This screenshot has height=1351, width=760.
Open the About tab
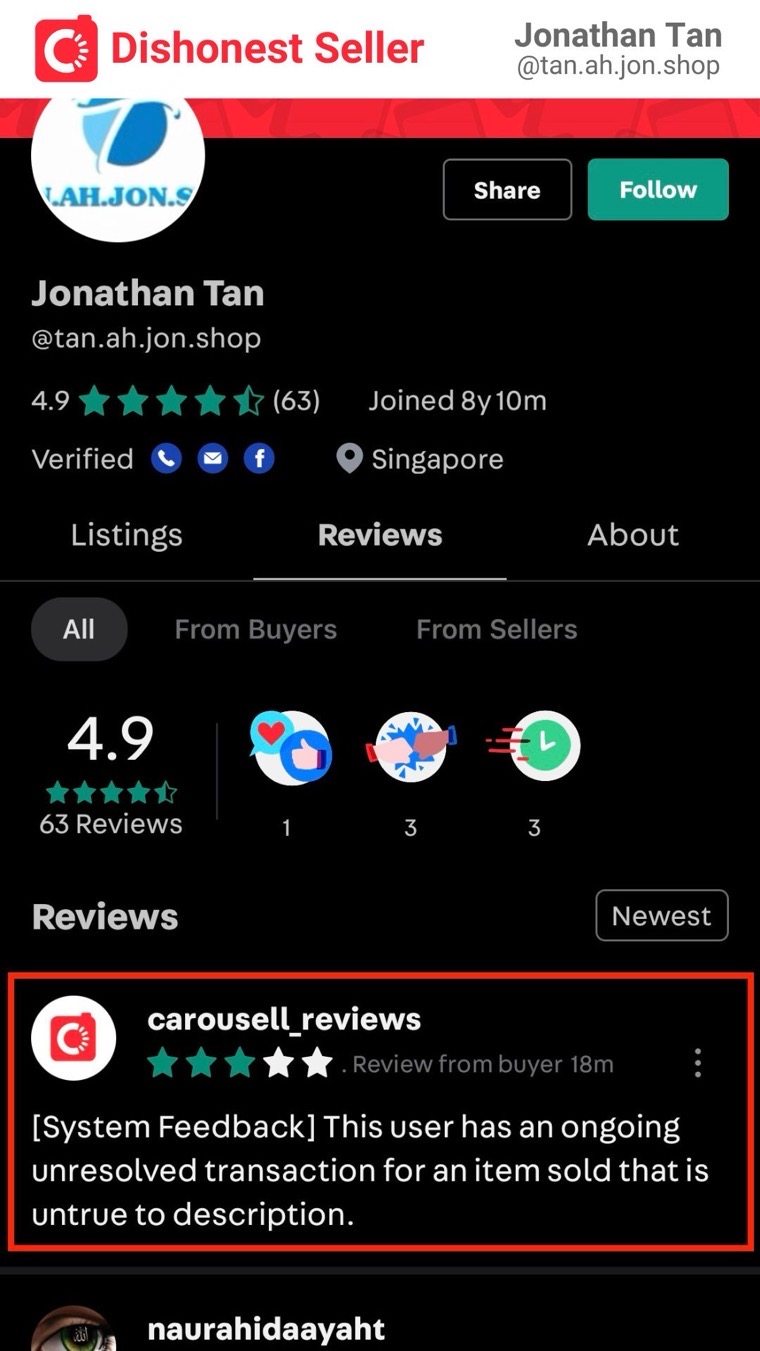633,535
